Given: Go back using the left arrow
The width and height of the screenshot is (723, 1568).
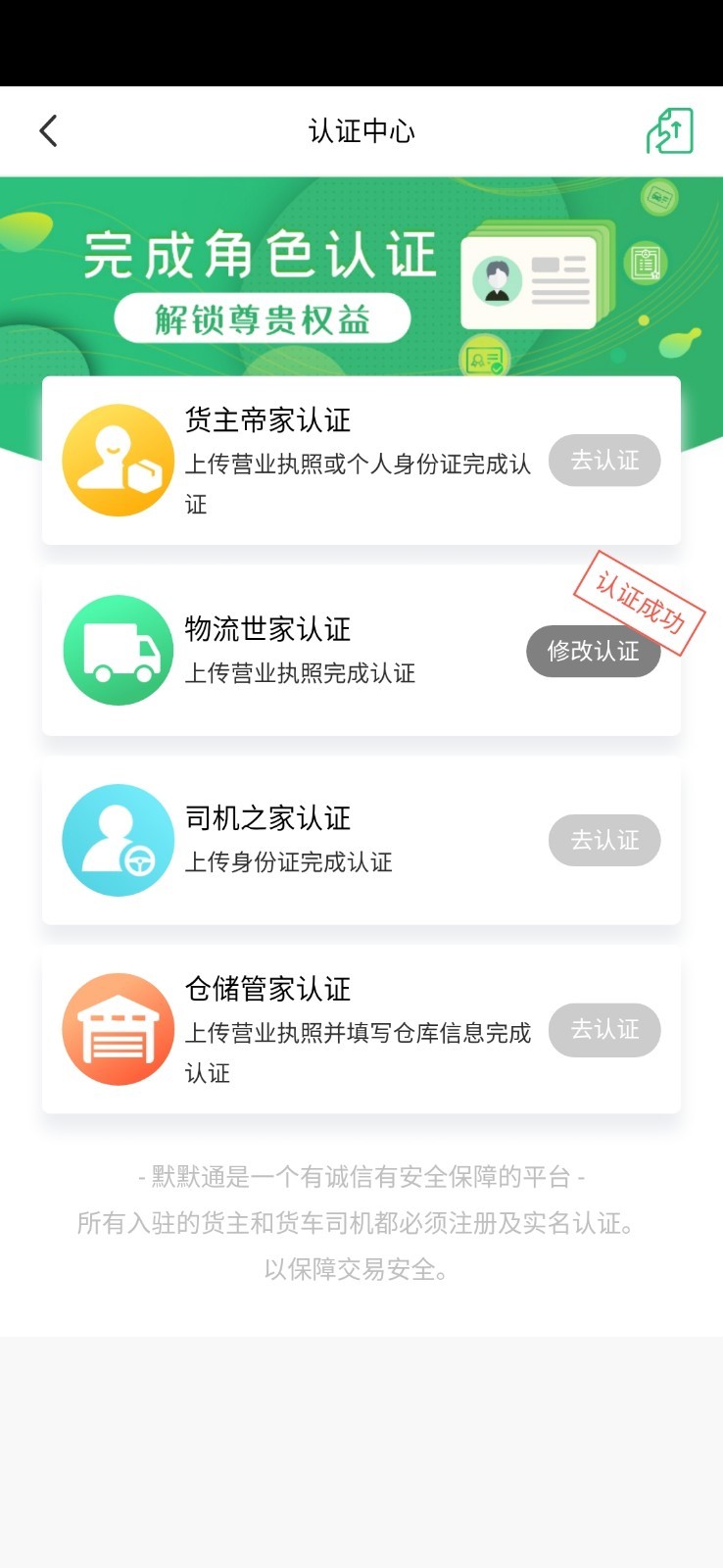Looking at the screenshot, I should [48, 129].
